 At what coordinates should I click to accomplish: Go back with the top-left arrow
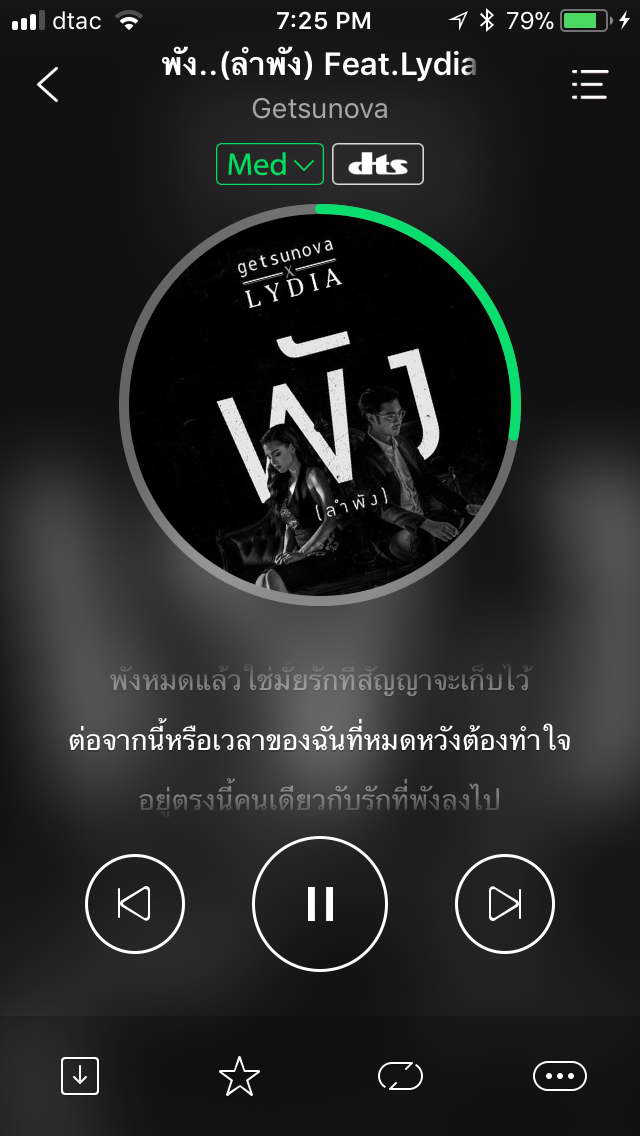[x=47, y=85]
